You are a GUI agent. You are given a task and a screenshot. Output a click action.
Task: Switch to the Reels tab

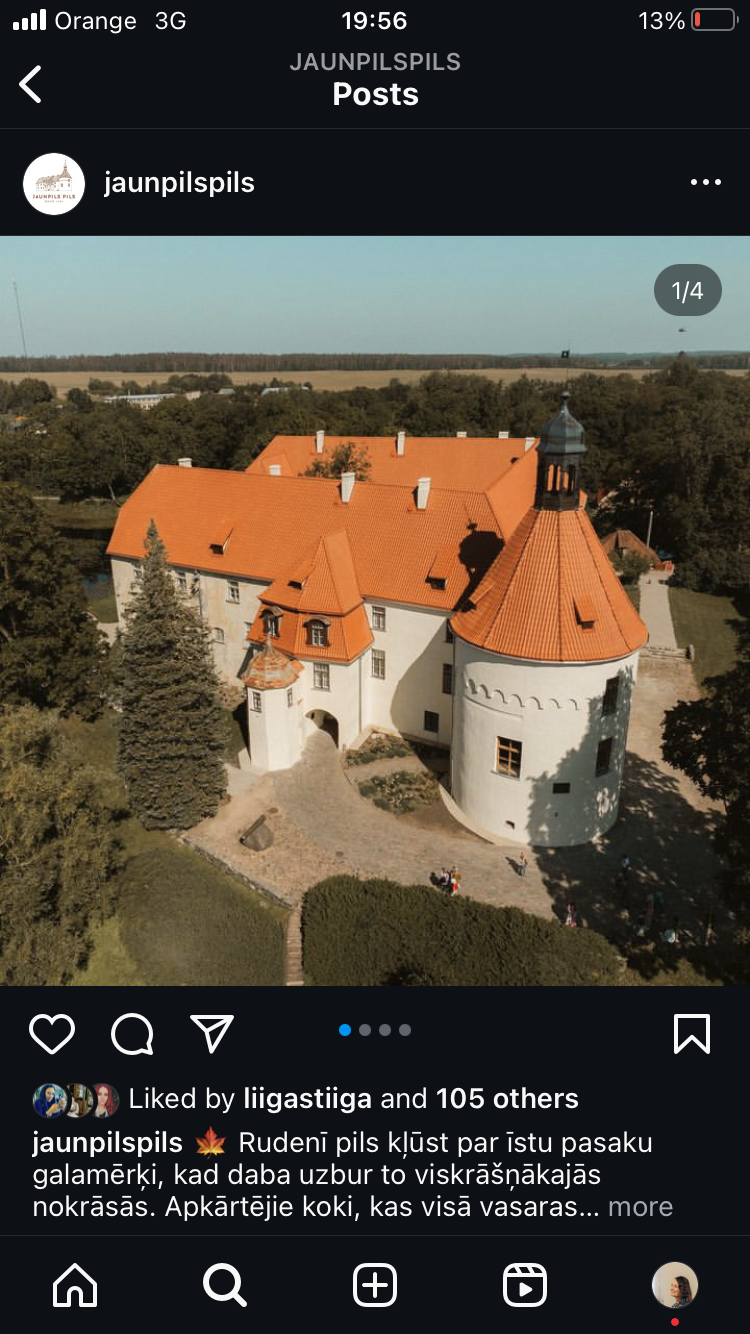point(525,1285)
